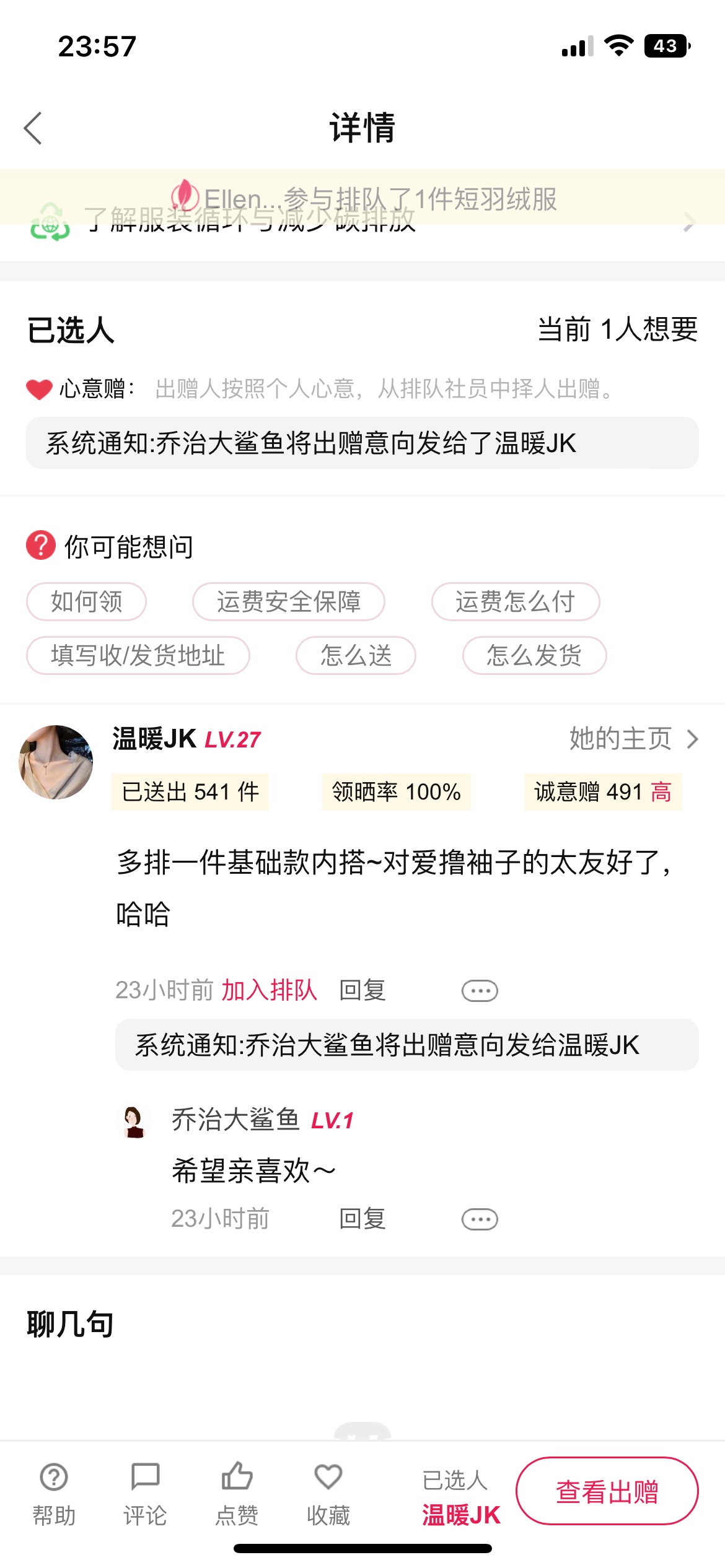Select the 怎么发货 chip
The width and height of the screenshot is (725, 1568).
point(534,655)
